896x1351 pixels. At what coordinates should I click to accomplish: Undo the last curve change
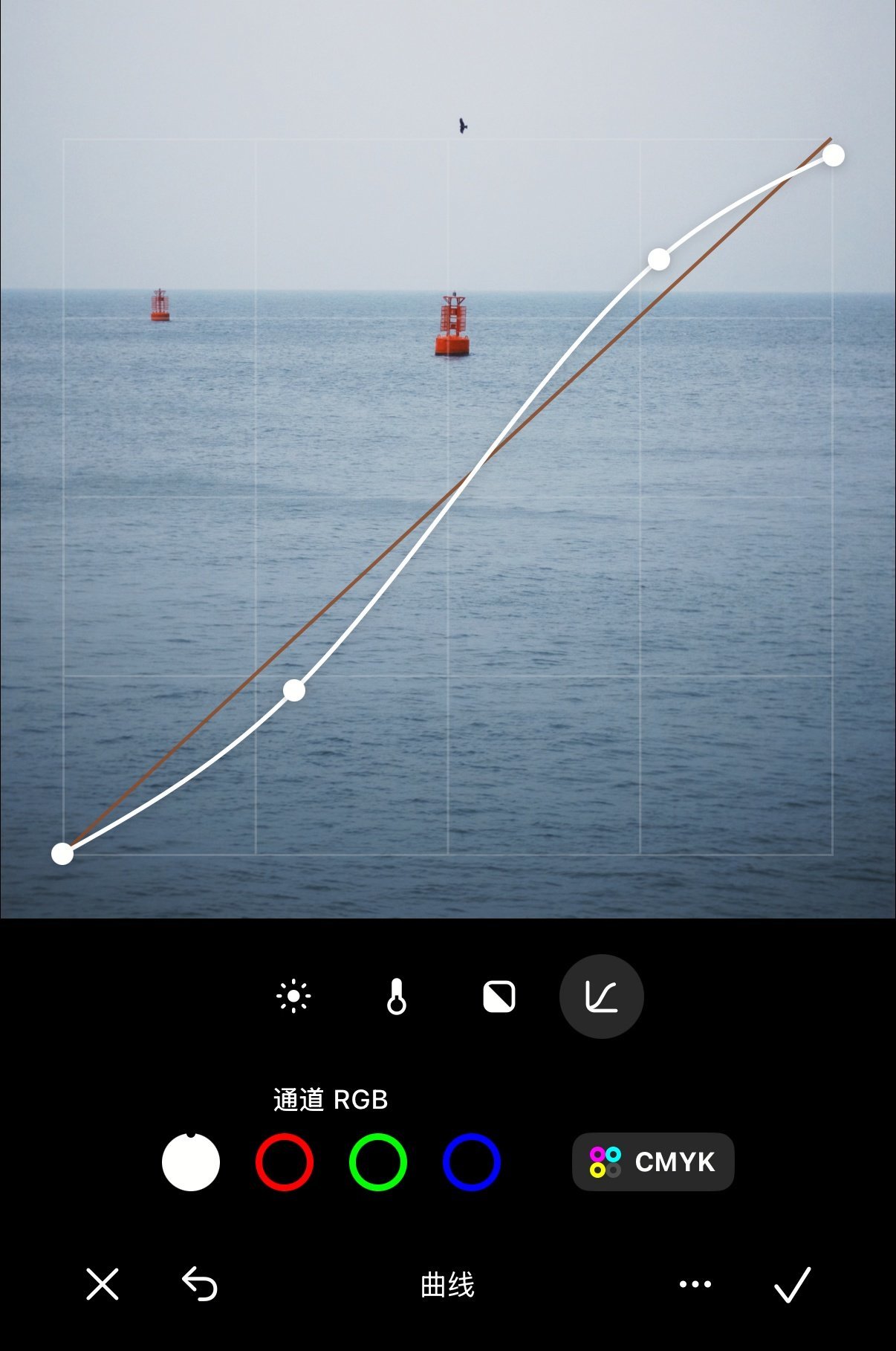[200, 1284]
